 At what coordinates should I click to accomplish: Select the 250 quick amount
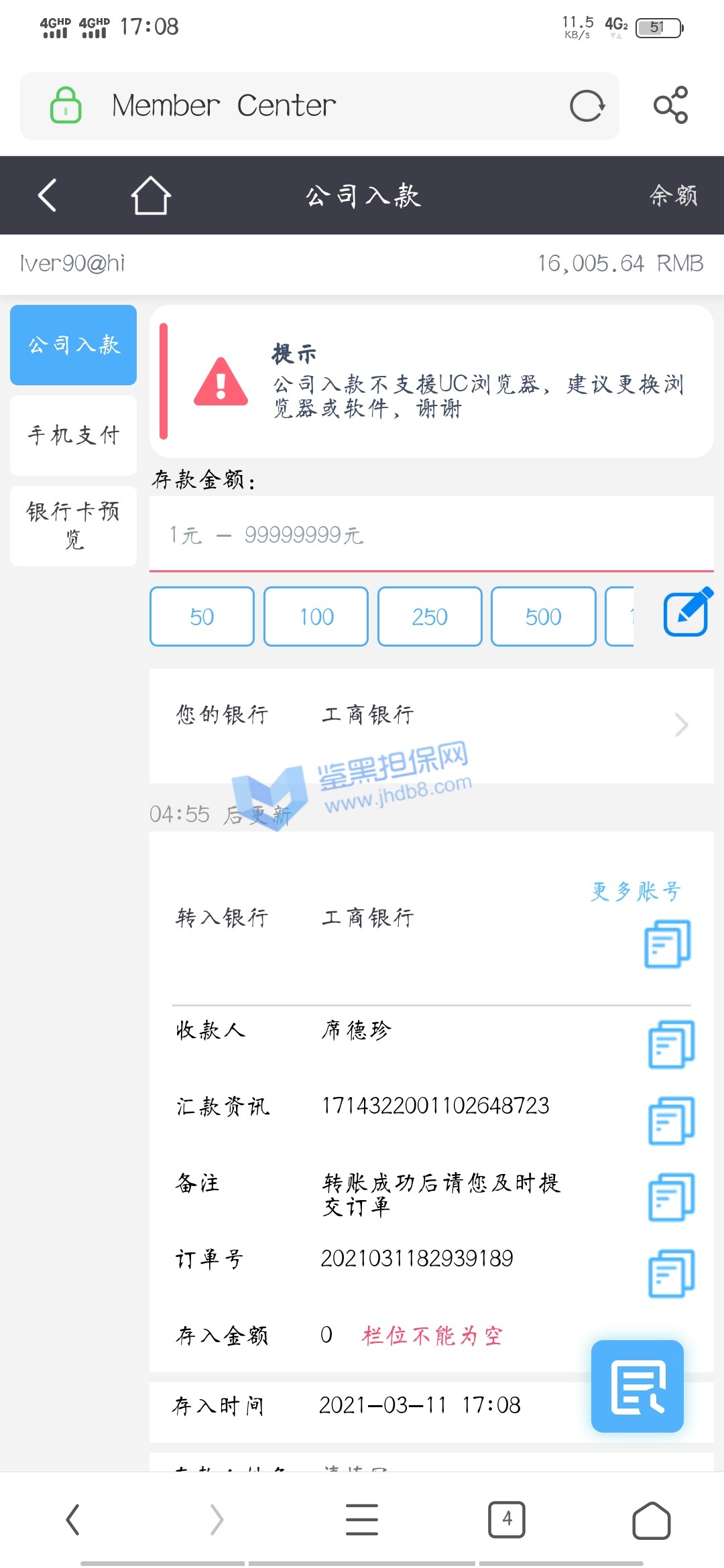(430, 616)
